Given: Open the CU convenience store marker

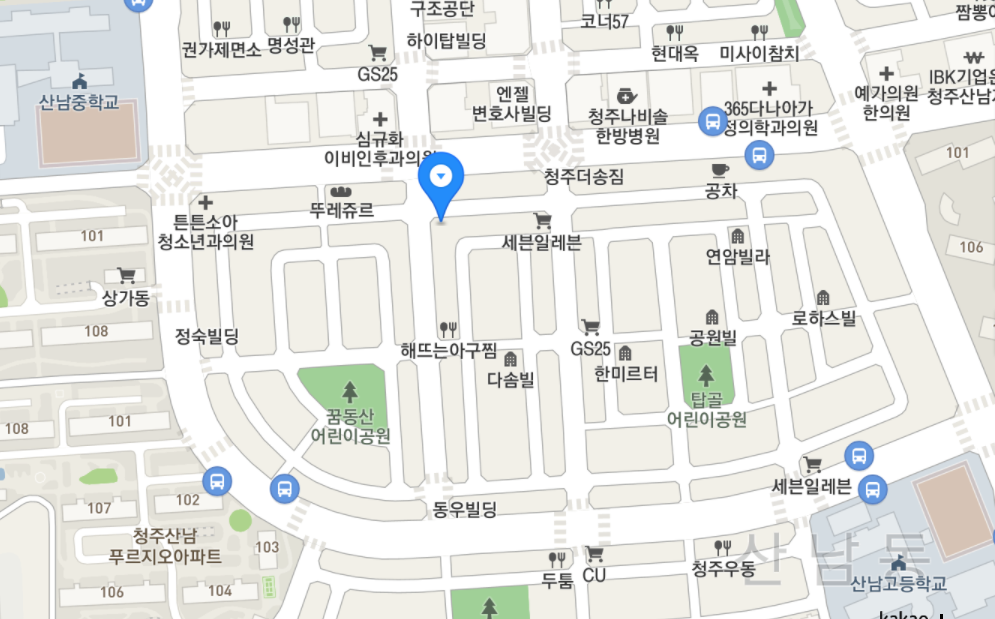Looking at the screenshot, I should (x=594, y=555).
